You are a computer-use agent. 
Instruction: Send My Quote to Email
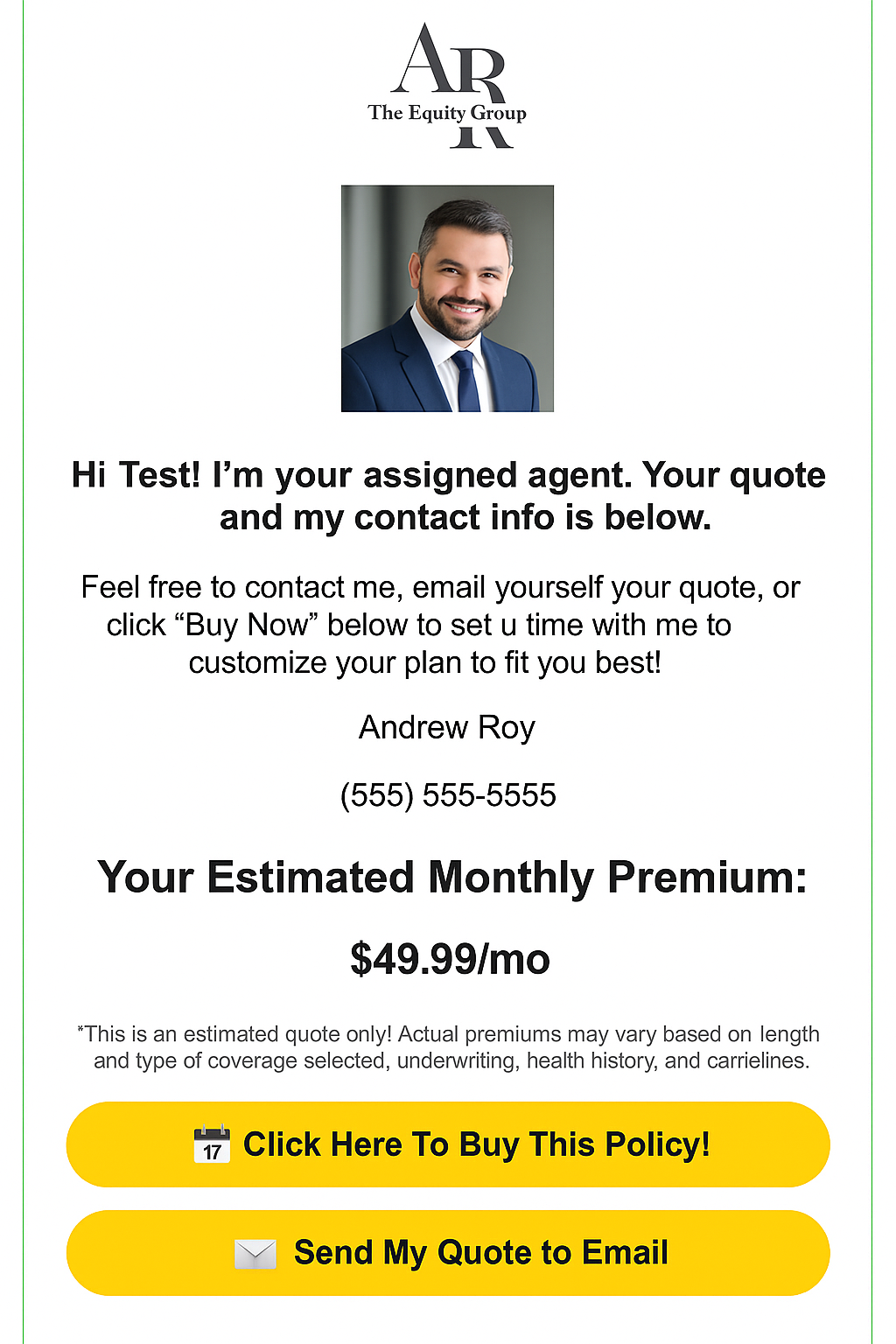tap(481, 1253)
